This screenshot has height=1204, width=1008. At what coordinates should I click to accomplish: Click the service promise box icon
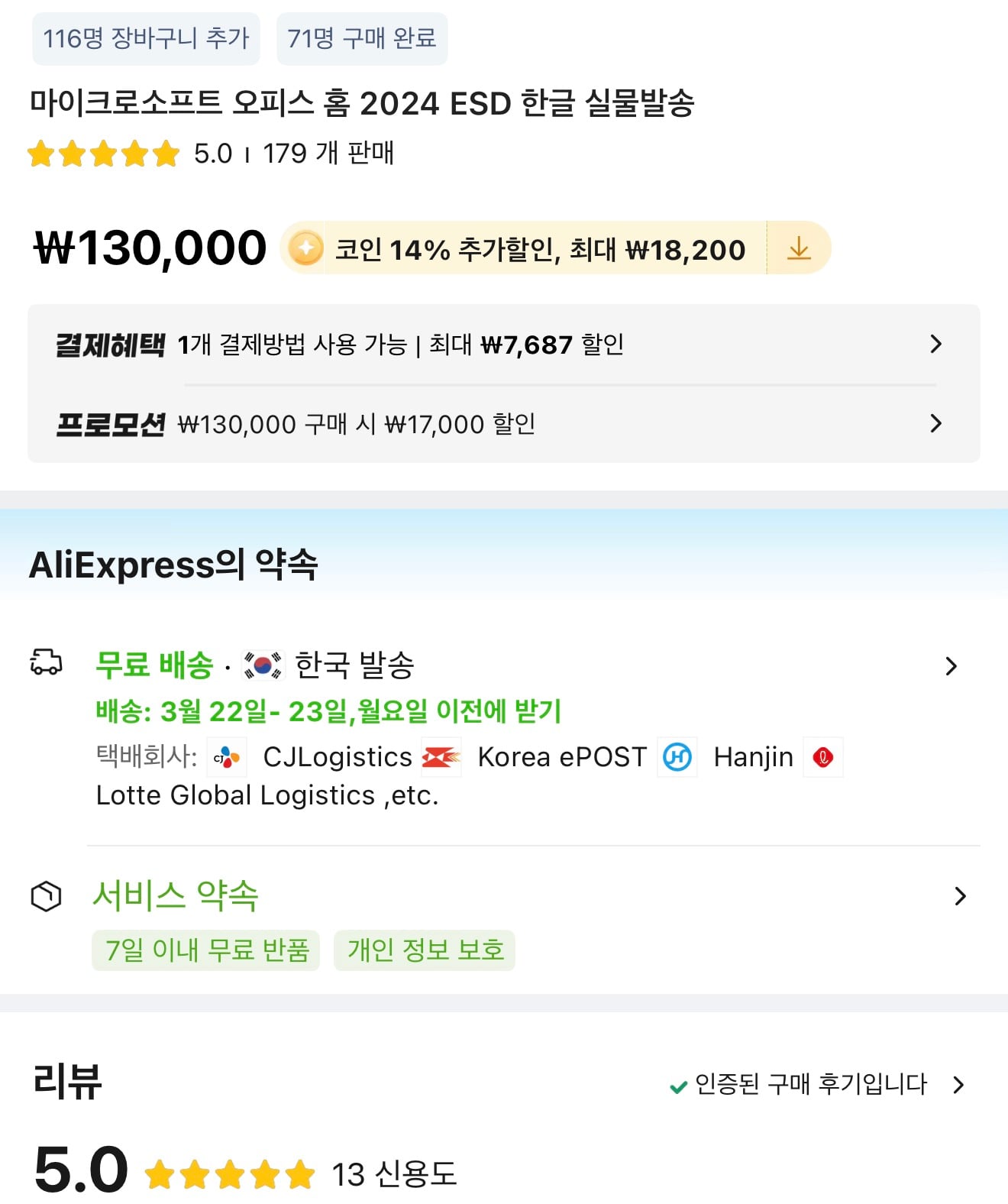[x=46, y=896]
